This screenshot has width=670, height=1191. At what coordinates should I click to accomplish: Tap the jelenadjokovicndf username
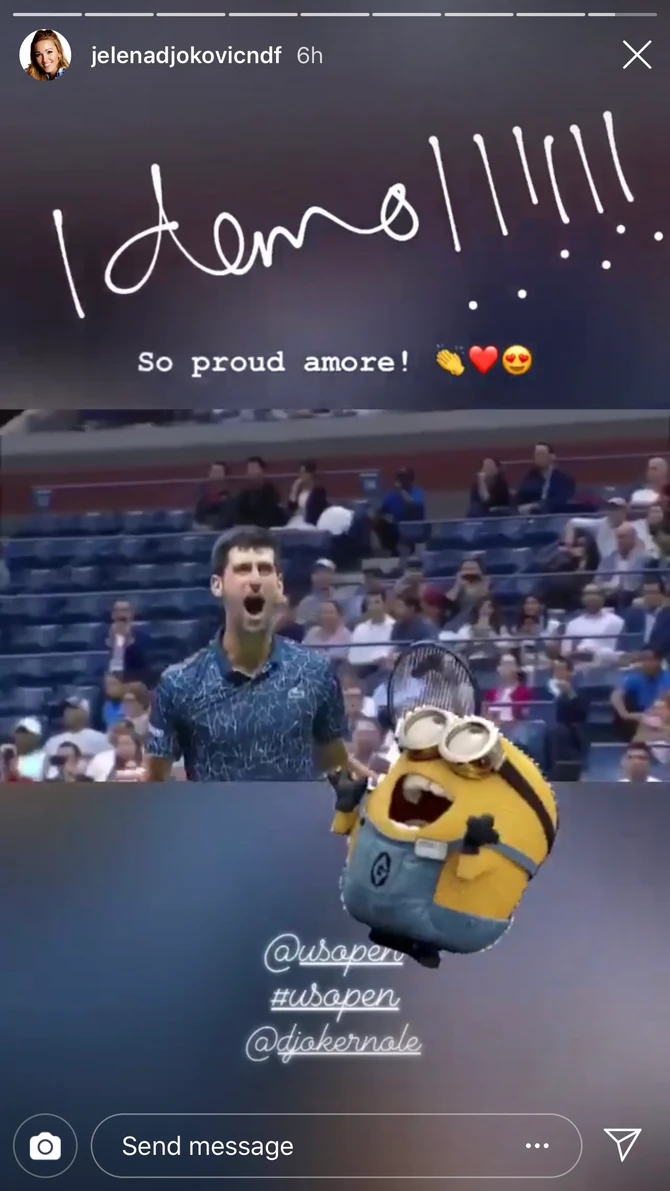click(x=187, y=55)
